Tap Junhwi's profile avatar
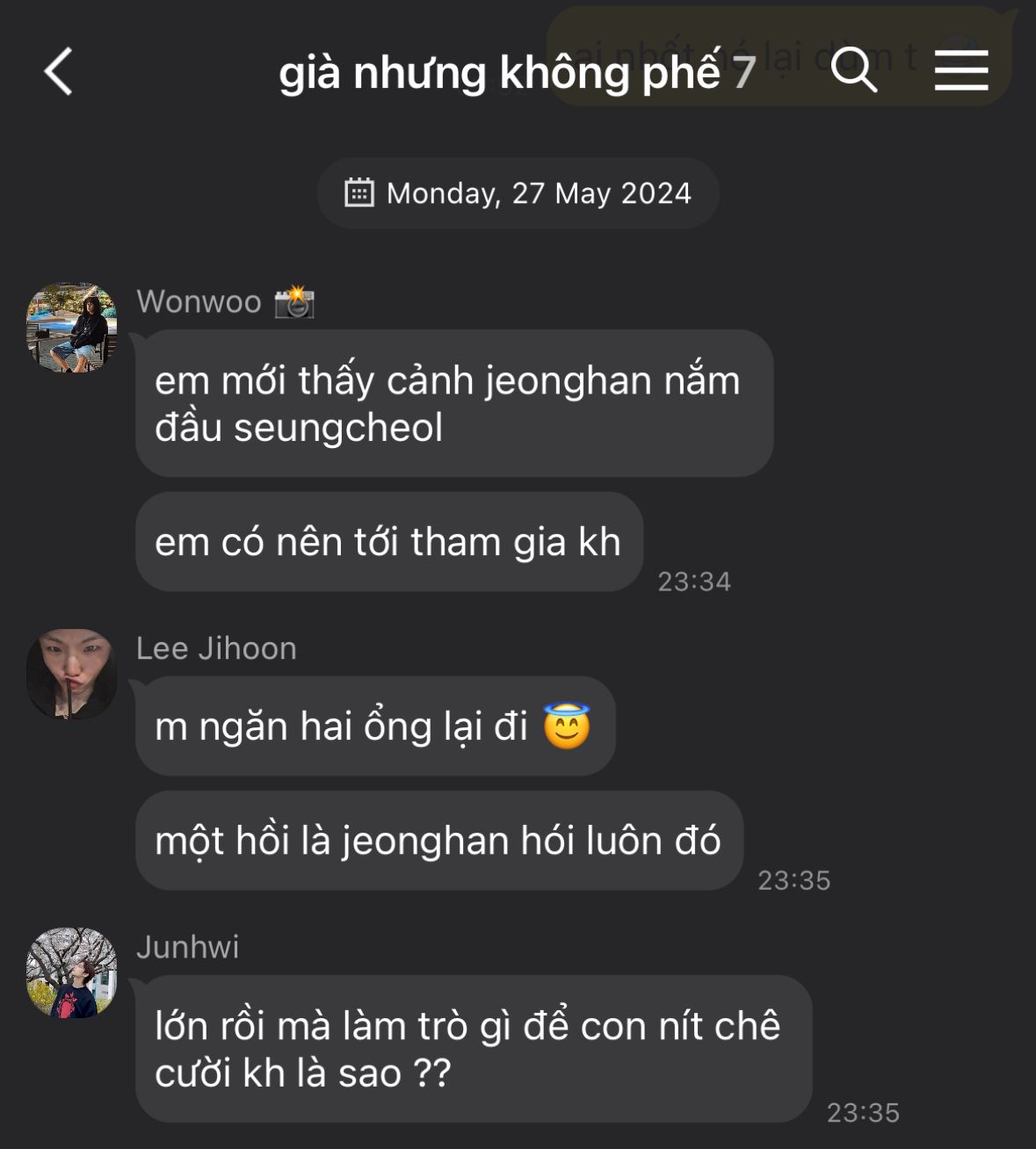The image size is (1036, 1149). [x=72, y=972]
